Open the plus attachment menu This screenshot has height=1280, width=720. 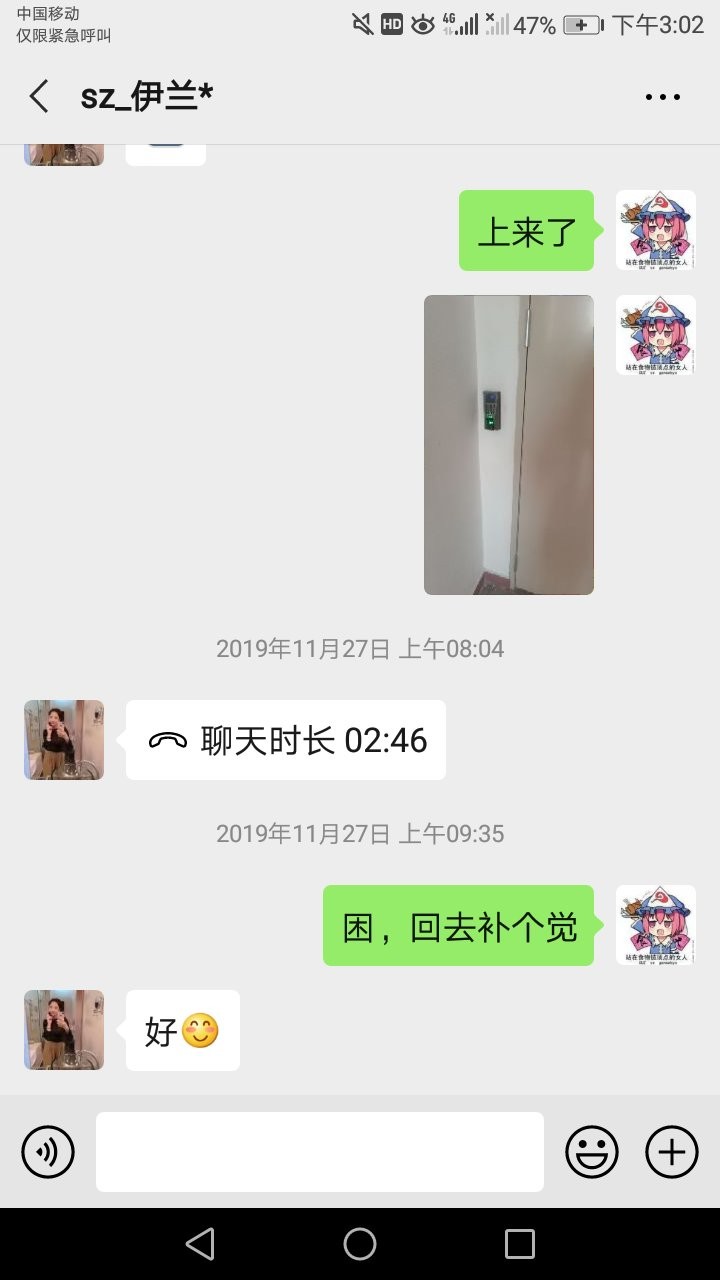click(671, 1152)
